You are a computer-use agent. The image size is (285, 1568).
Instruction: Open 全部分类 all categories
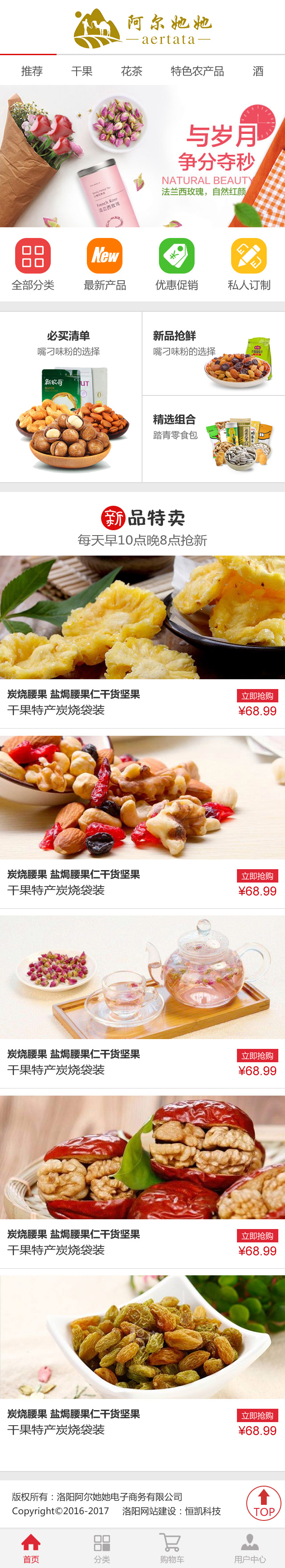[33, 264]
